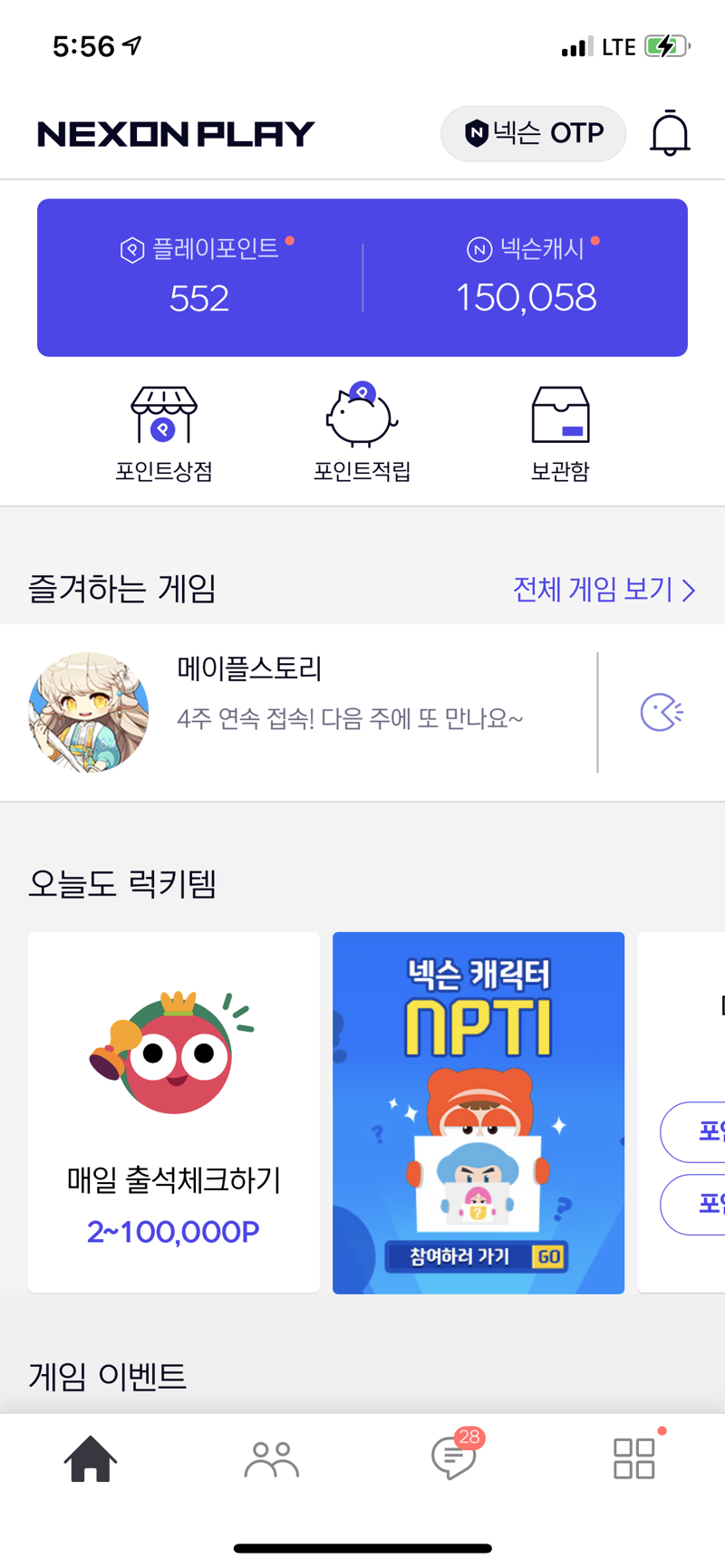Open the 매일 출석체크하기 card

(174, 1112)
